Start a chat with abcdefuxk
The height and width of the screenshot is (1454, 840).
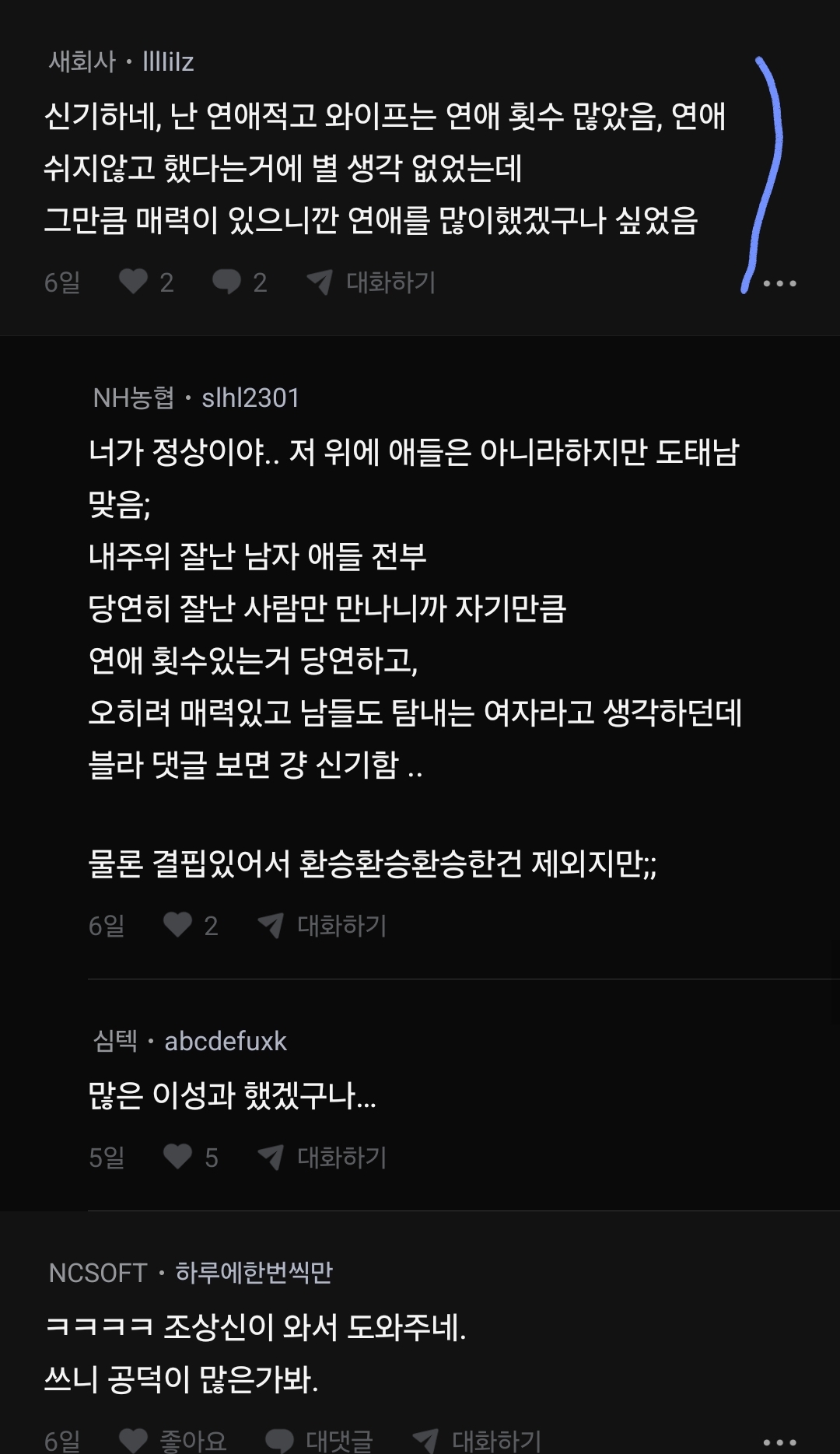tap(323, 1157)
